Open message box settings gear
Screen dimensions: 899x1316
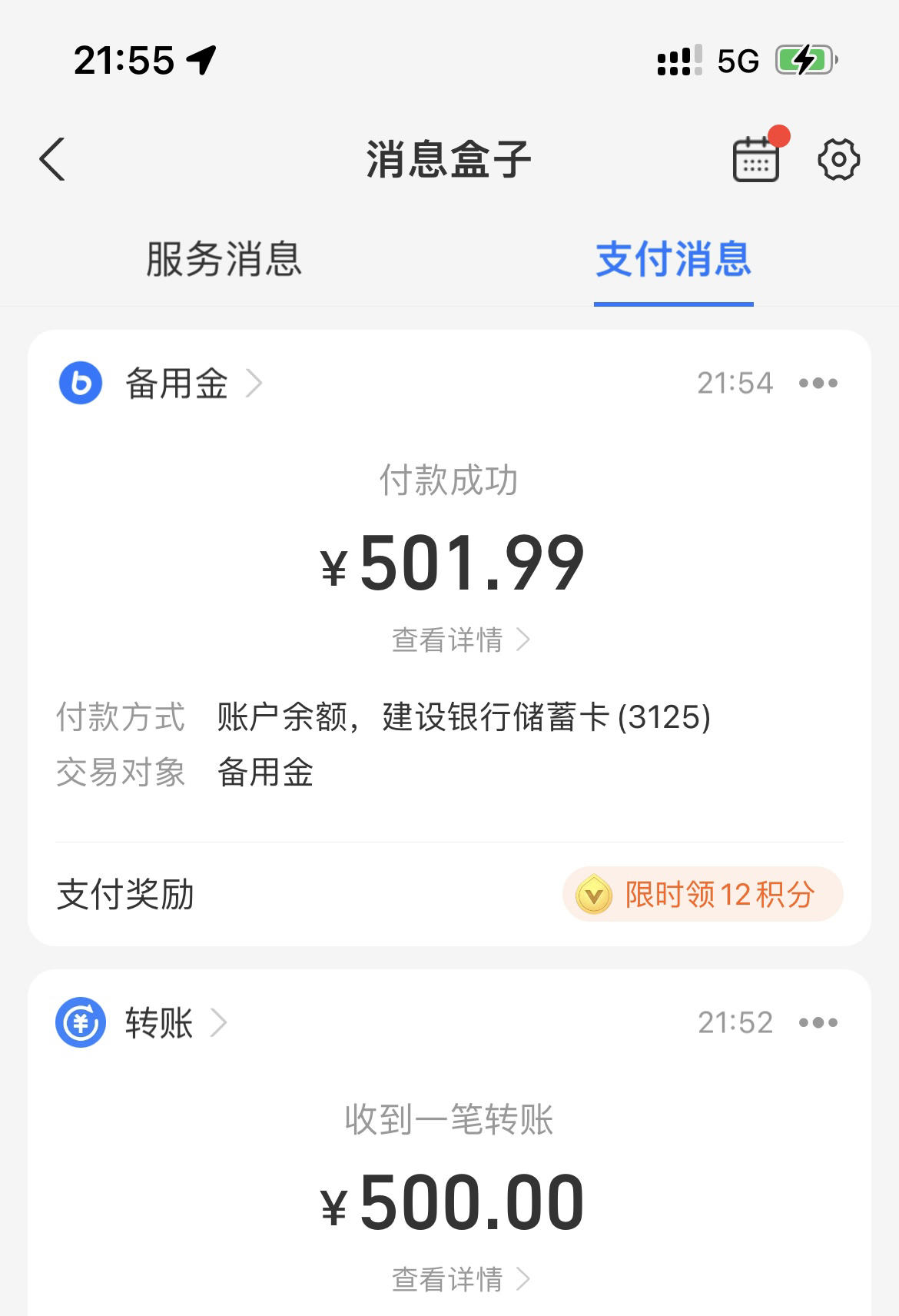pyautogui.click(x=838, y=159)
